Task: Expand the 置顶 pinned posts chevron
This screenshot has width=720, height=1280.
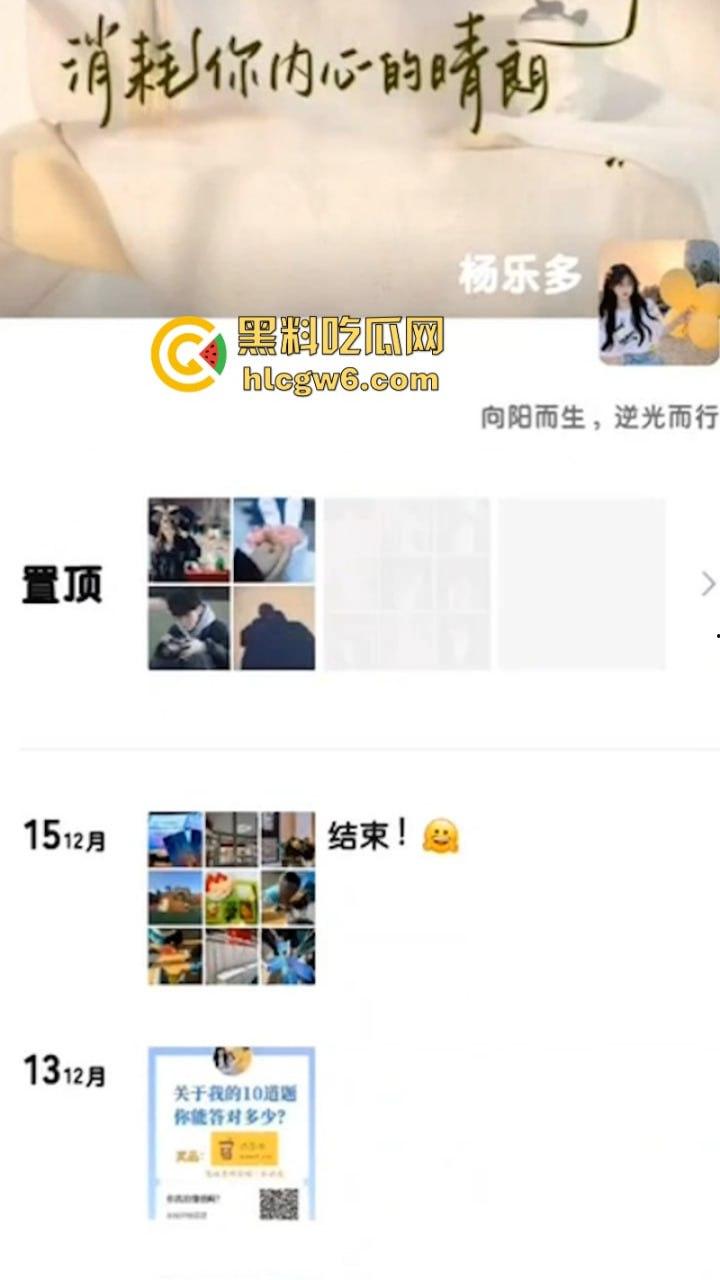Action: (x=708, y=584)
